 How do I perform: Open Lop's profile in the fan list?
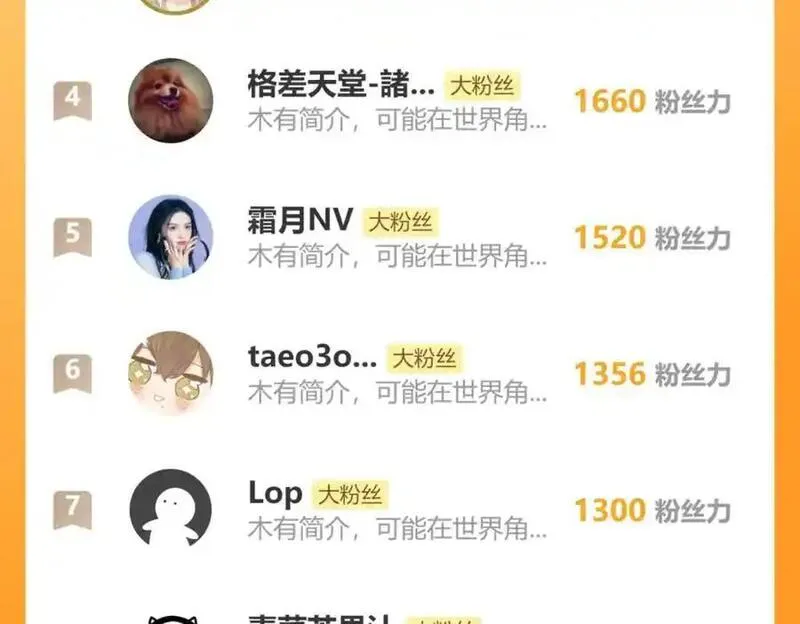[x=276, y=493]
